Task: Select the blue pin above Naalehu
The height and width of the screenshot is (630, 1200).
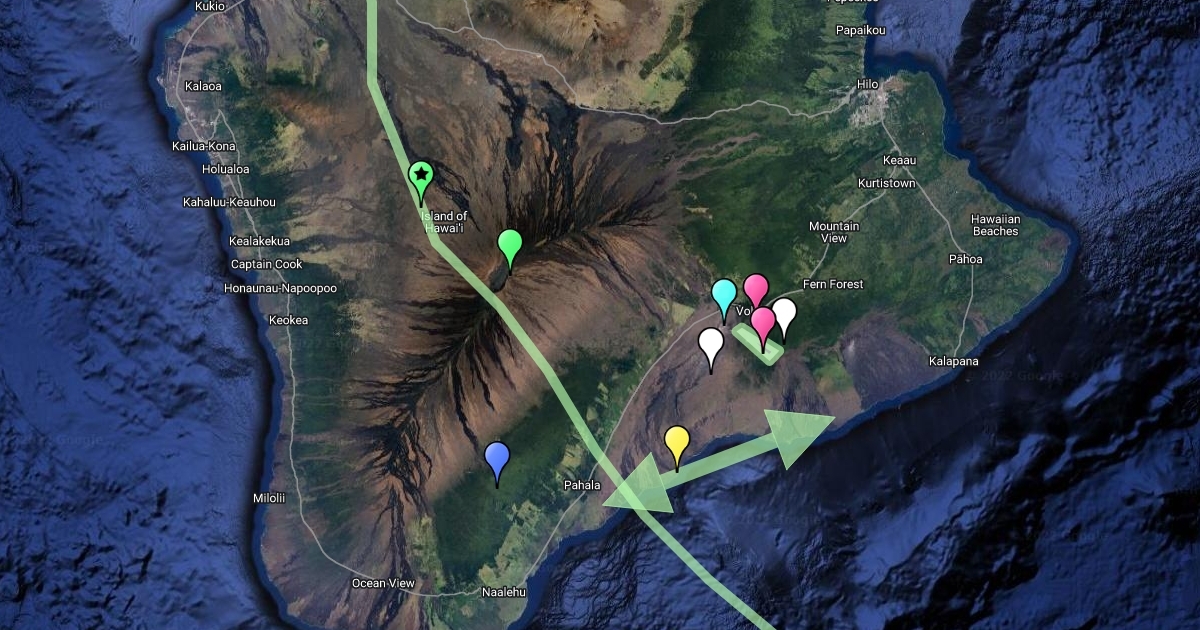Action: click(x=497, y=458)
